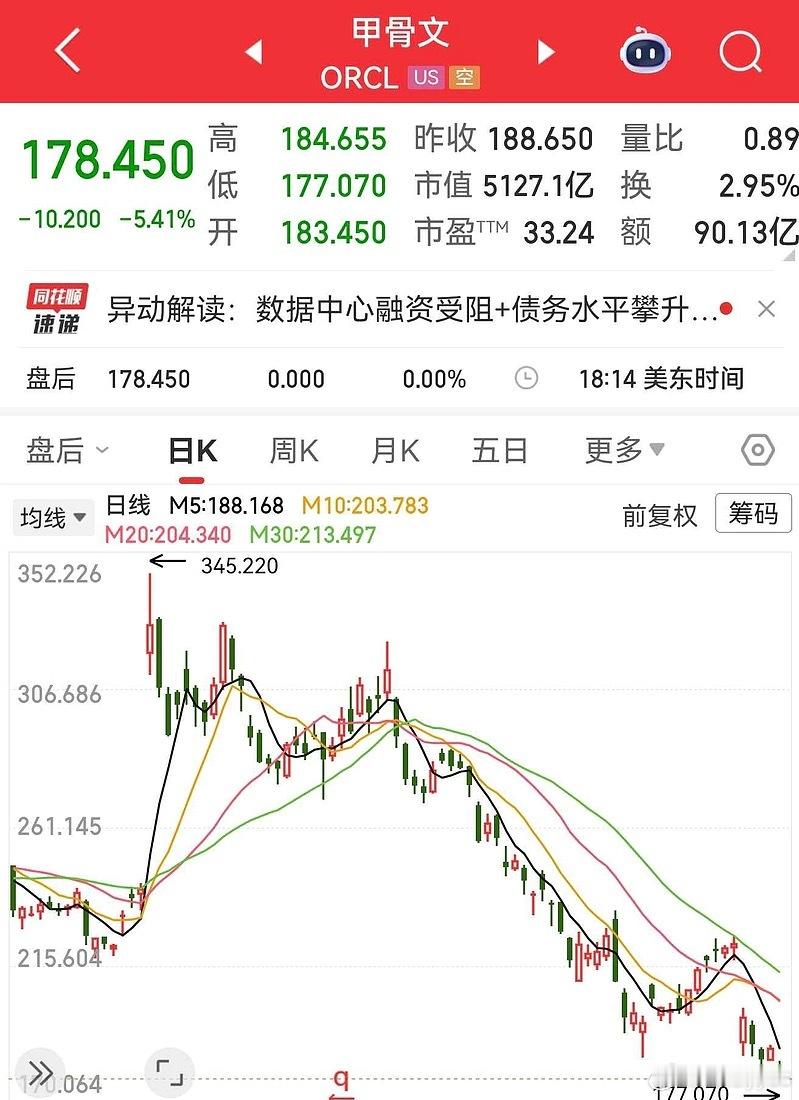Switch to next stock with right arrow

pos(546,50)
